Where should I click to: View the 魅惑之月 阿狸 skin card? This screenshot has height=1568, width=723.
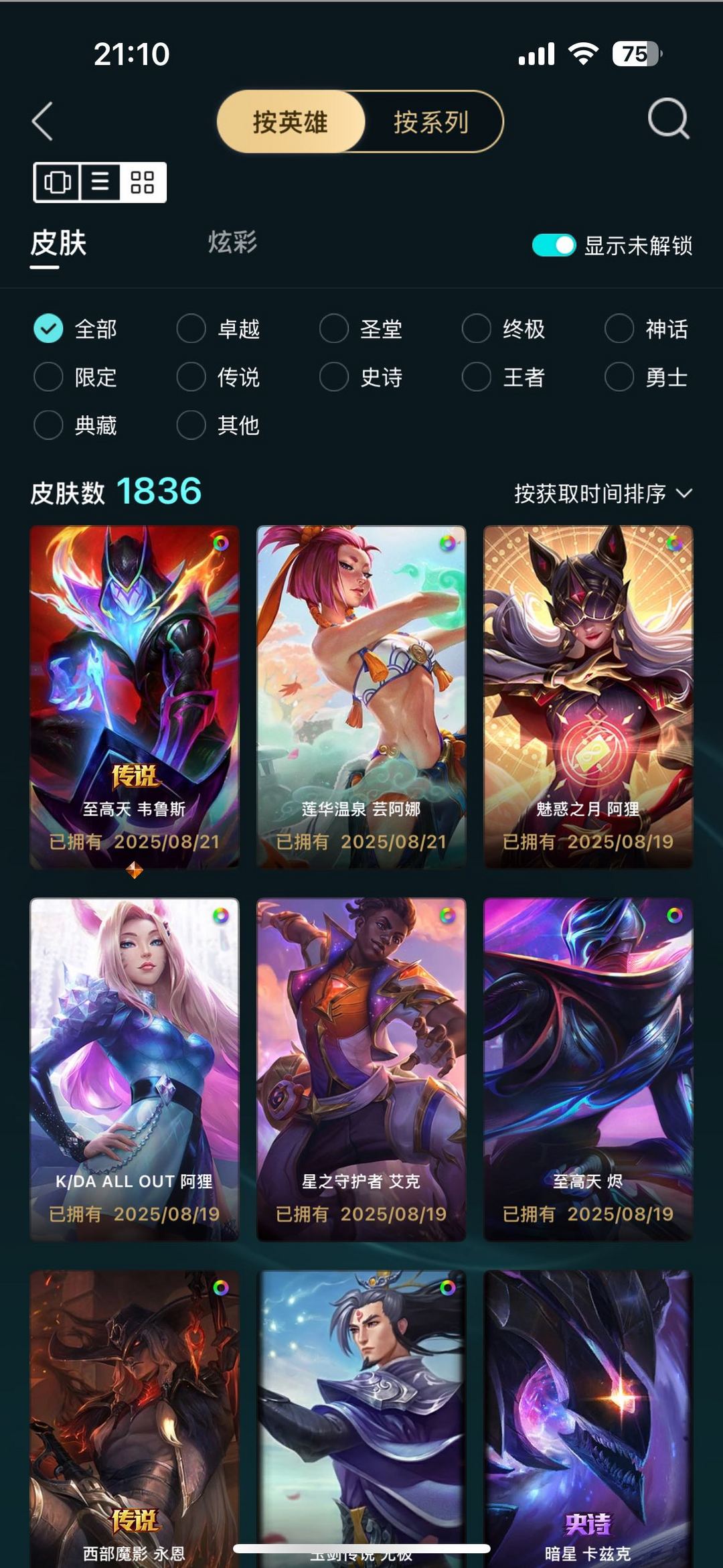pyautogui.click(x=588, y=697)
